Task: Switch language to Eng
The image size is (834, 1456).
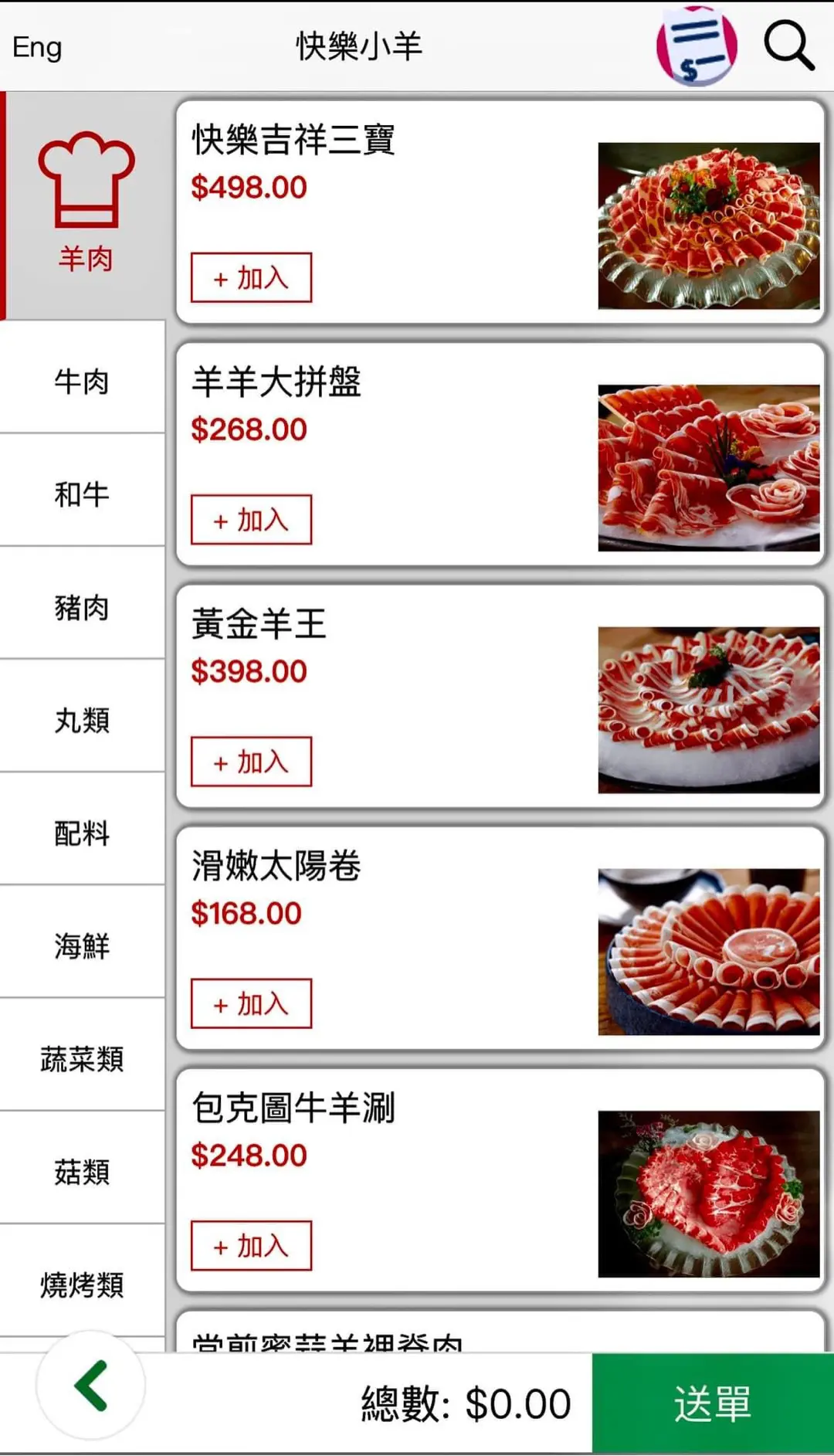Action: point(37,47)
